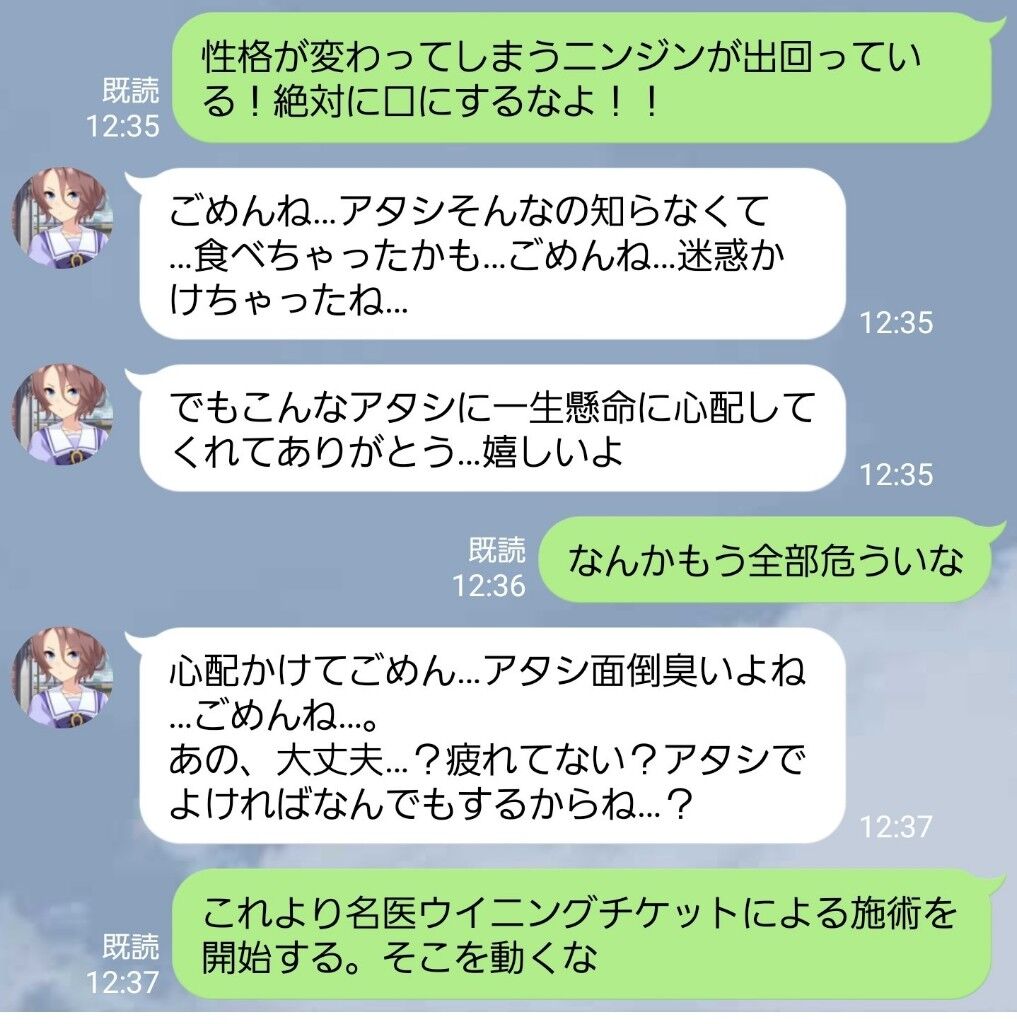Select the 12:36 timestamp
Viewport: 1017px width, 1024px height.
(x=491, y=584)
